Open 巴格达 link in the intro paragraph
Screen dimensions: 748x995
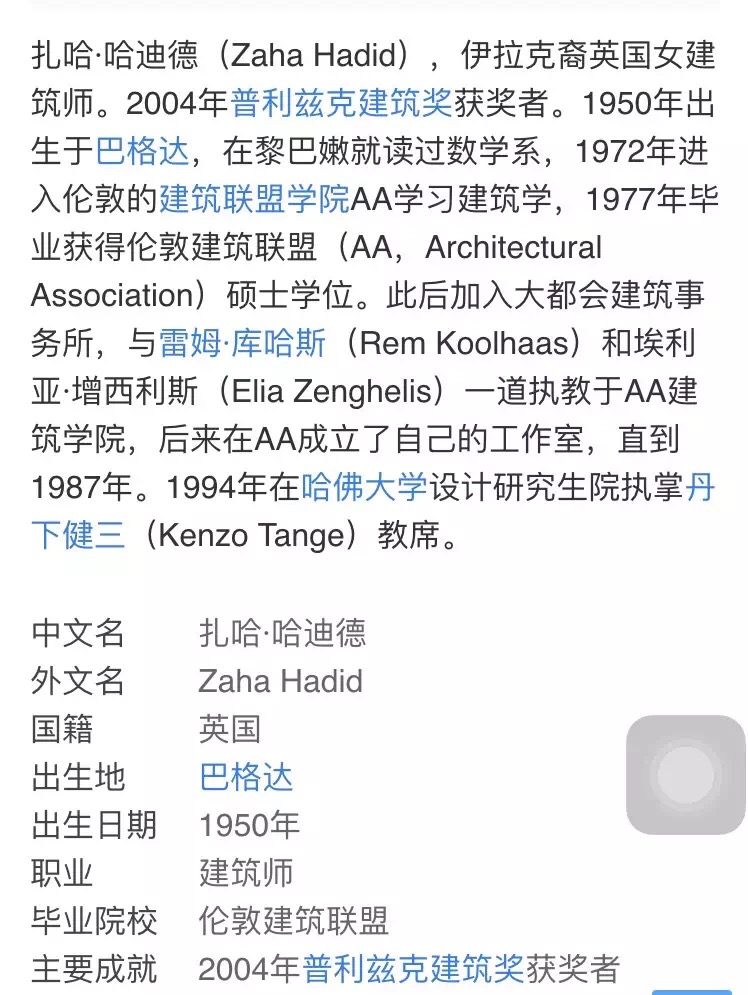142,151
